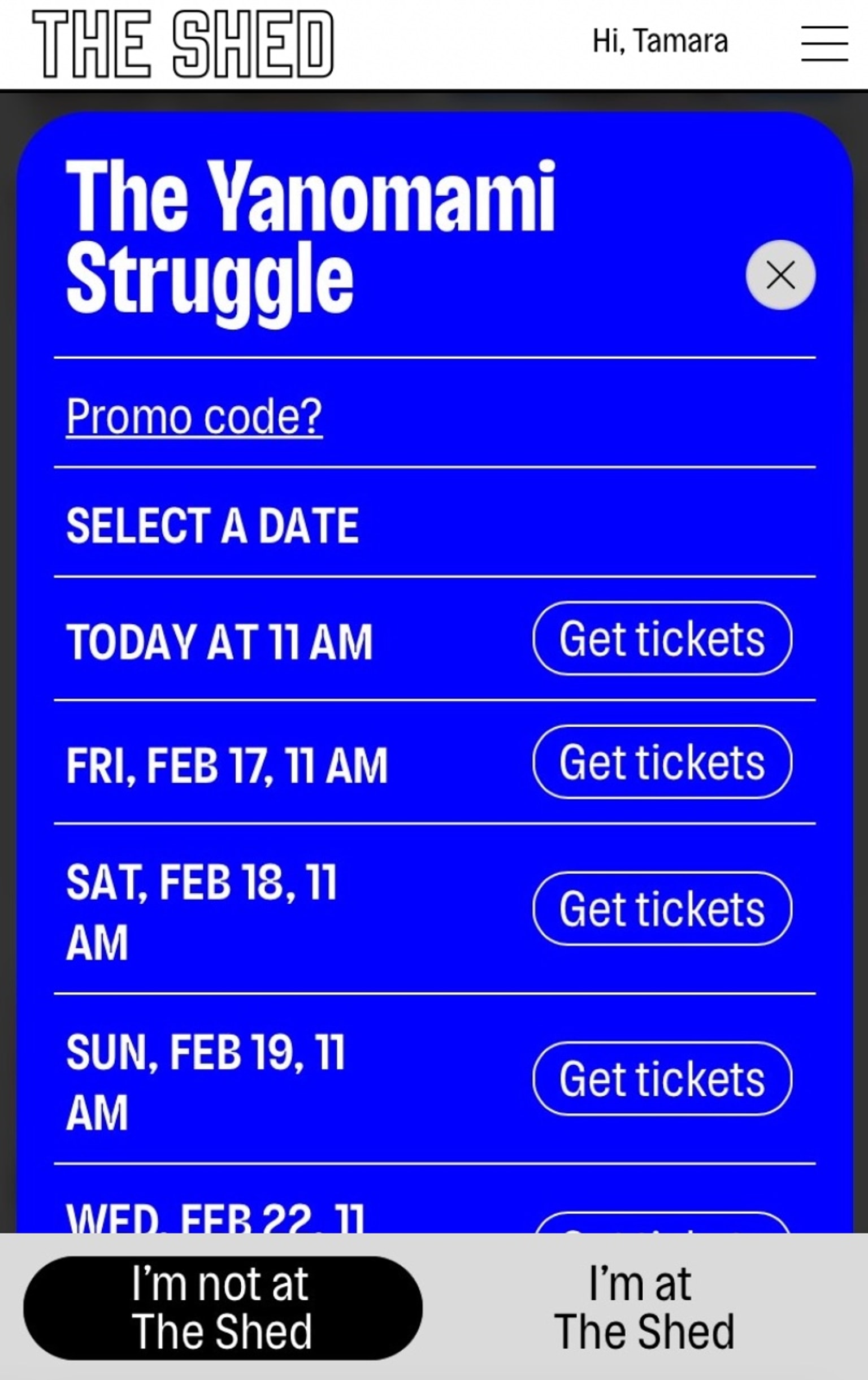Screen dimensions: 868x1380
Task: Get tickets for today at 11 AM
Action: pos(662,639)
